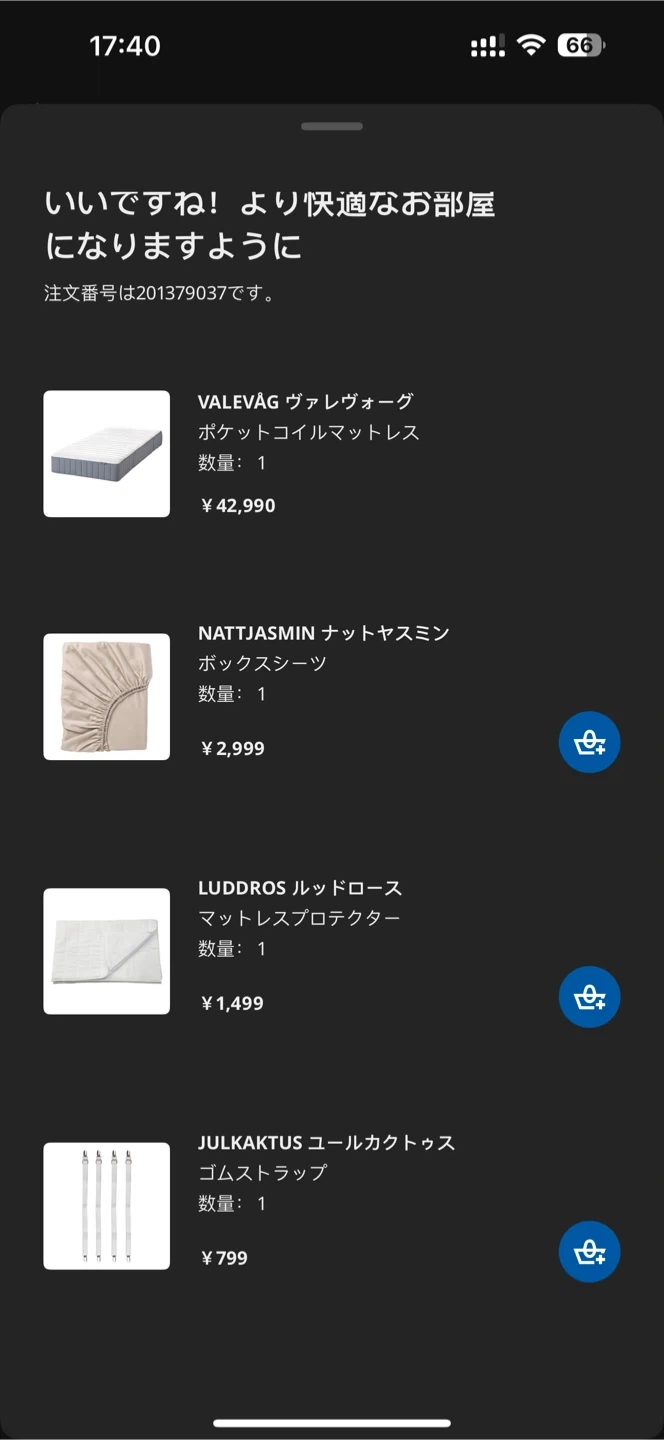This screenshot has width=664, height=1440.
Task: Add NATTJASMIN box sheet to cart
Action: click(x=589, y=742)
